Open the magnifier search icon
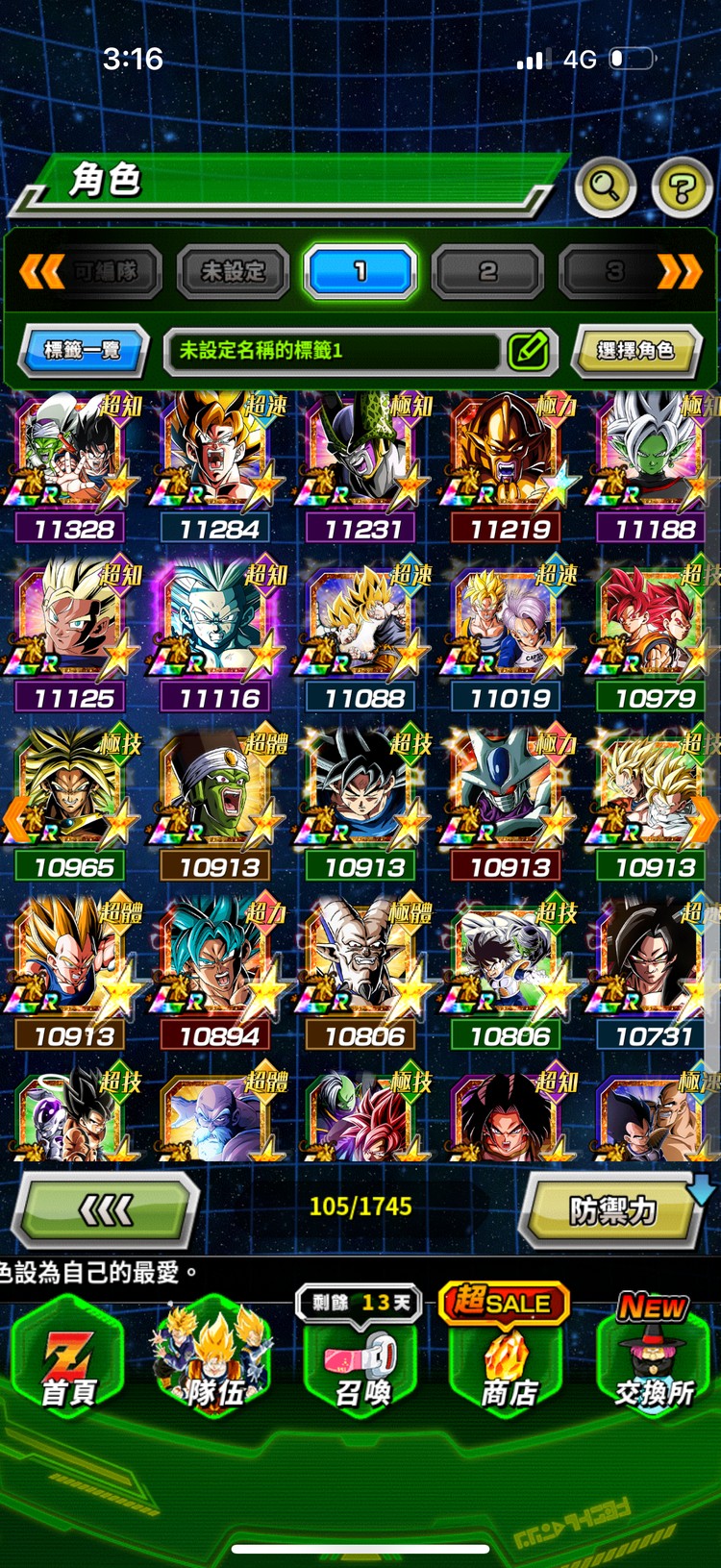The width and height of the screenshot is (721, 1568). [x=605, y=186]
